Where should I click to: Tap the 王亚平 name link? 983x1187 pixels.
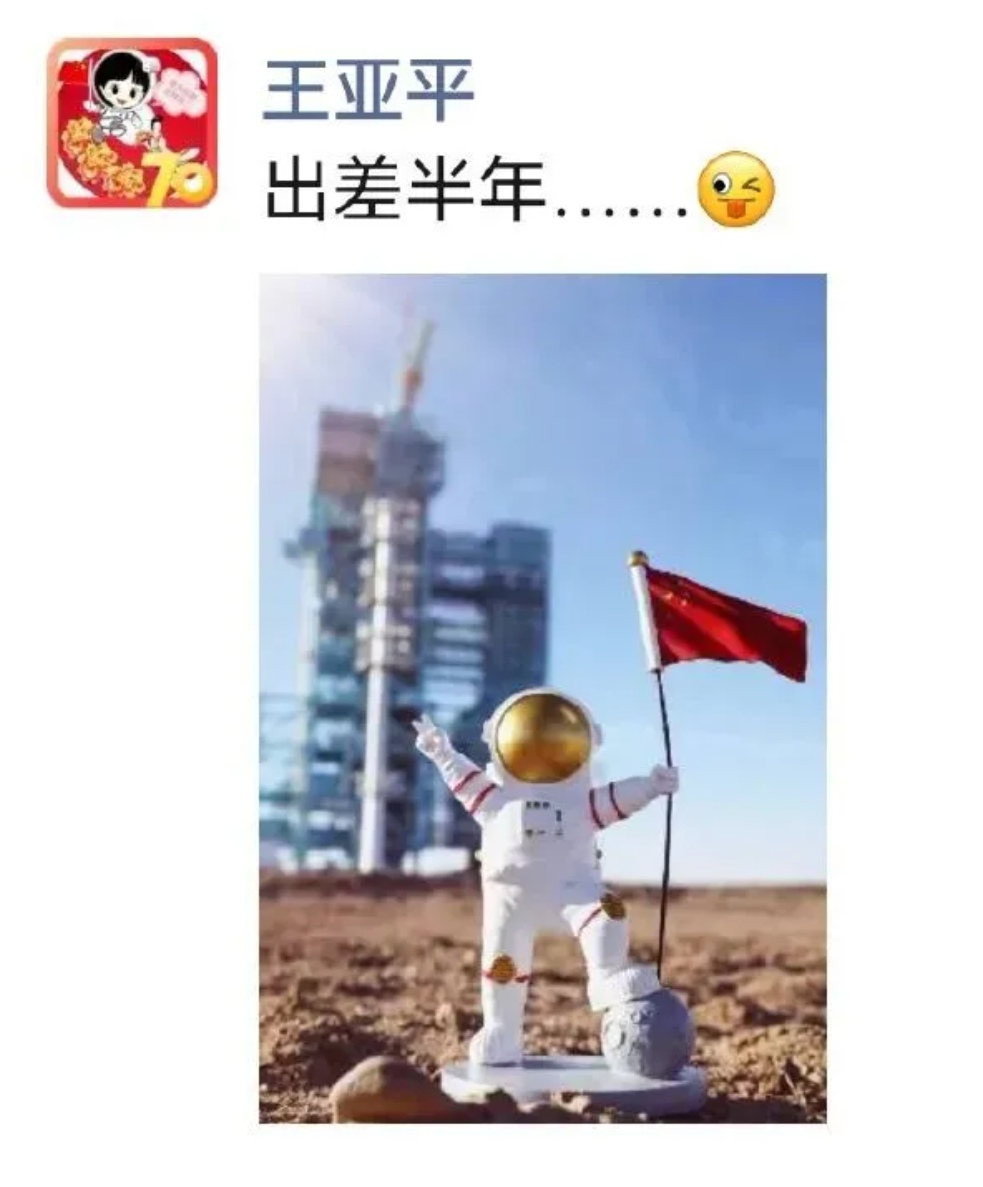coord(368,90)
